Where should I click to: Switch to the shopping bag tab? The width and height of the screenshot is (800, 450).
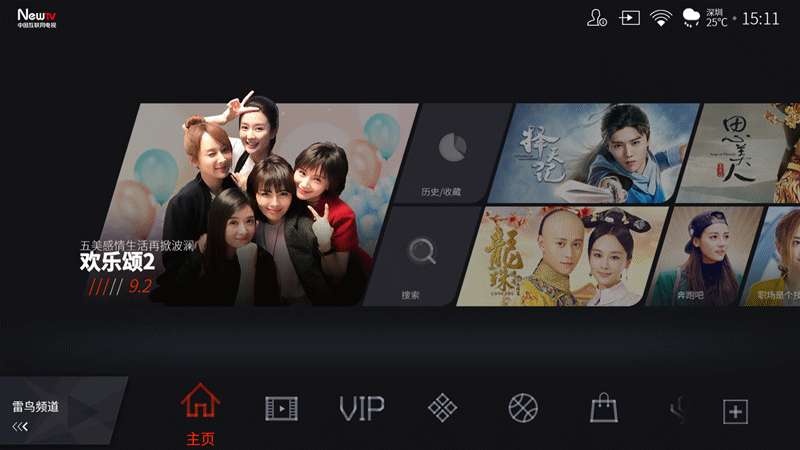(604, 408)
